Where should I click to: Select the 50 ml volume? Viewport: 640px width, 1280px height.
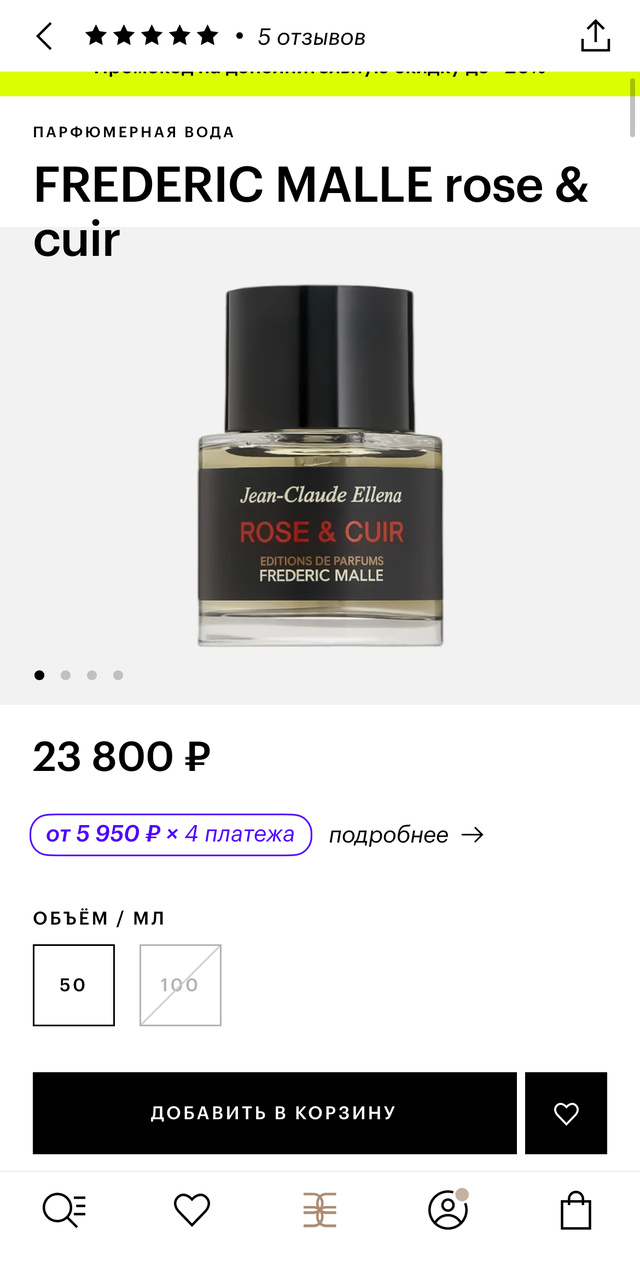[74, 985]
